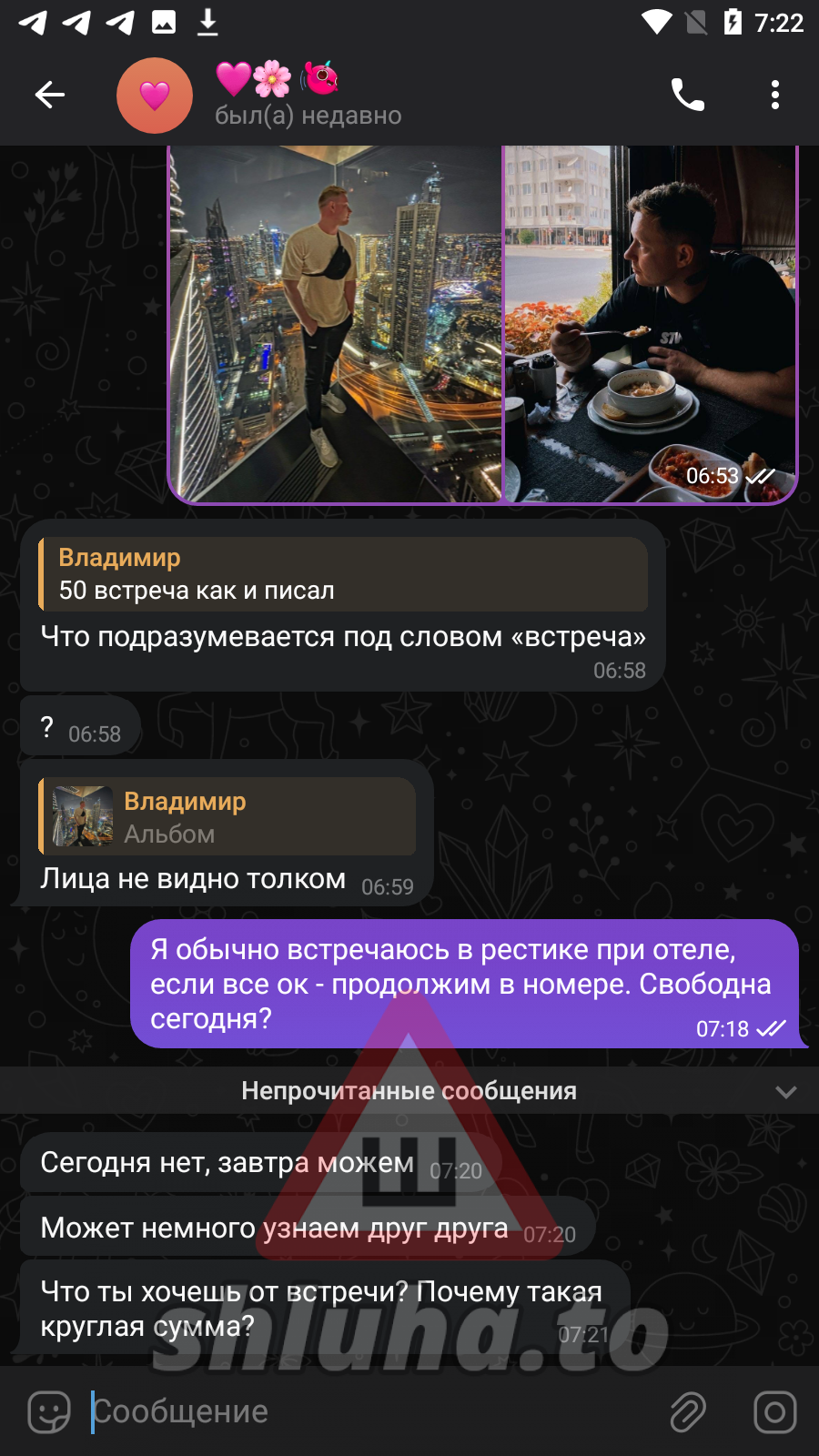Open the man eating at table photo
Image resolution: width=819 pixels, height=1456 pixels.
(650, 323)
